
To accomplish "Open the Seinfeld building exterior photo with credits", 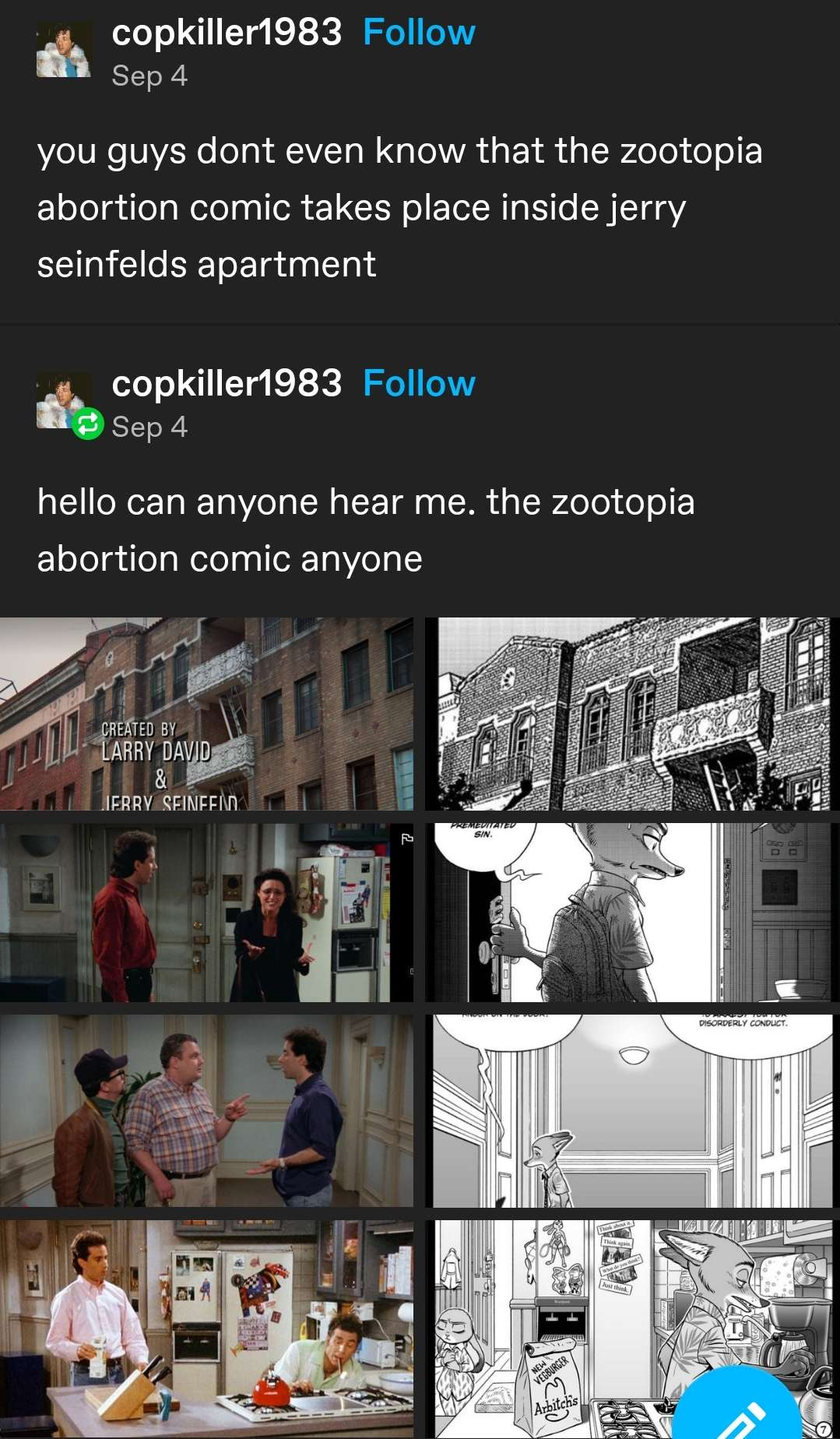I will click(x=206, y=714).
